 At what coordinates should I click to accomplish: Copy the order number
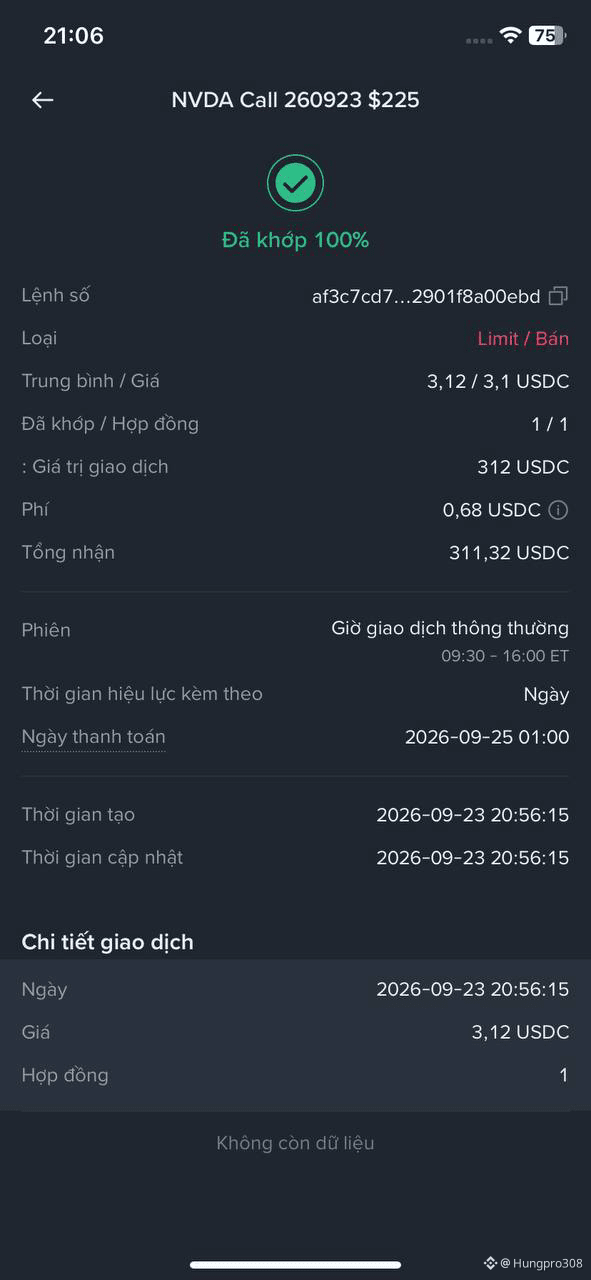tap(559, 296)
